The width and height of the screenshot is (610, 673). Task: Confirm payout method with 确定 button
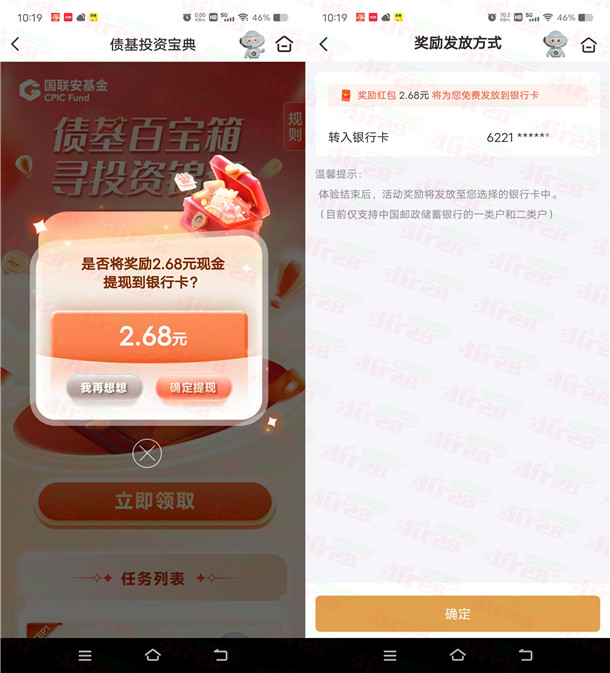pyautogui.click(x=457, y=614)
